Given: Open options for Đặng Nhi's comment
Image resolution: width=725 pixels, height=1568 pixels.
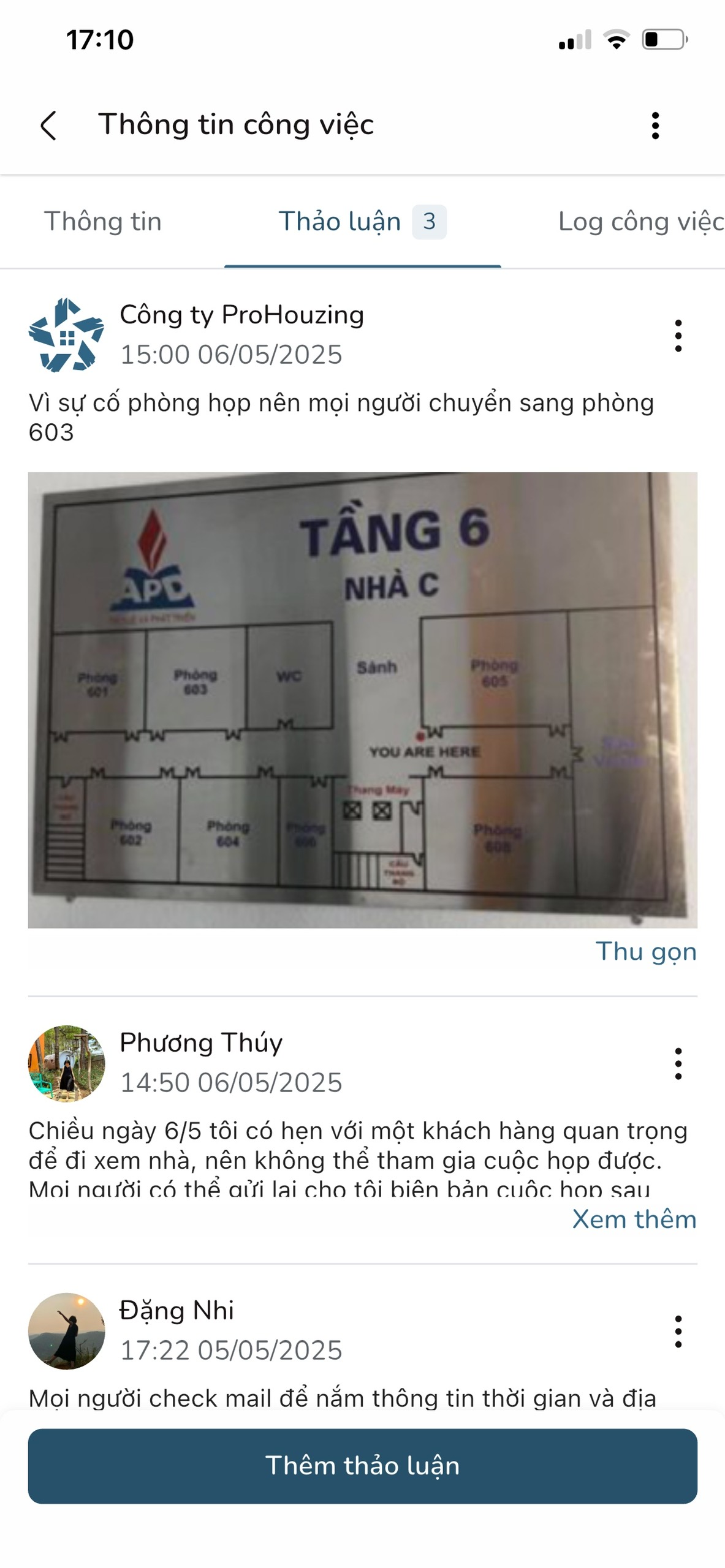Looking at the screenshot, I should [678, 1331].
